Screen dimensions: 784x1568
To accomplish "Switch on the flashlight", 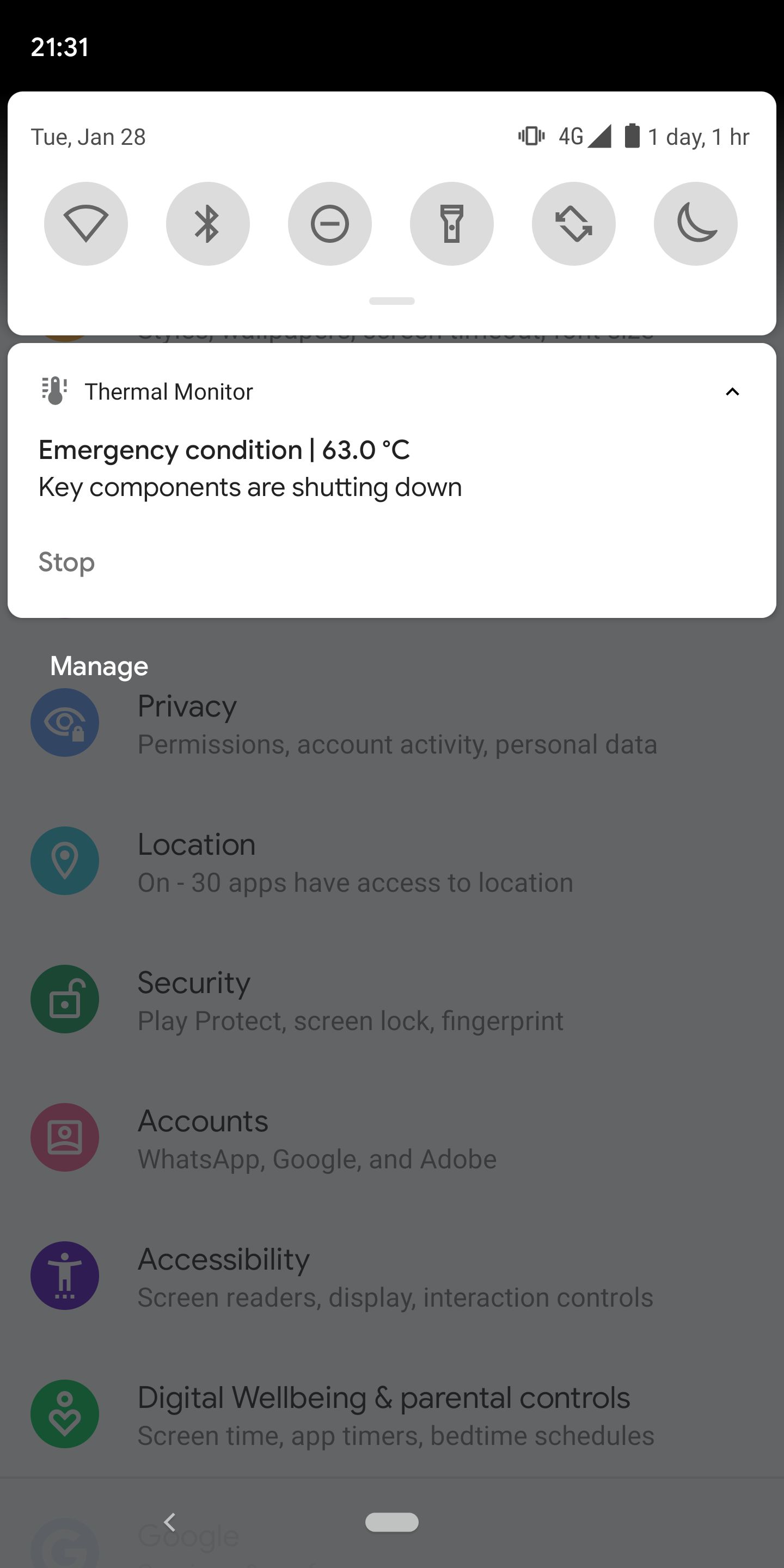I will coord(452,223).
